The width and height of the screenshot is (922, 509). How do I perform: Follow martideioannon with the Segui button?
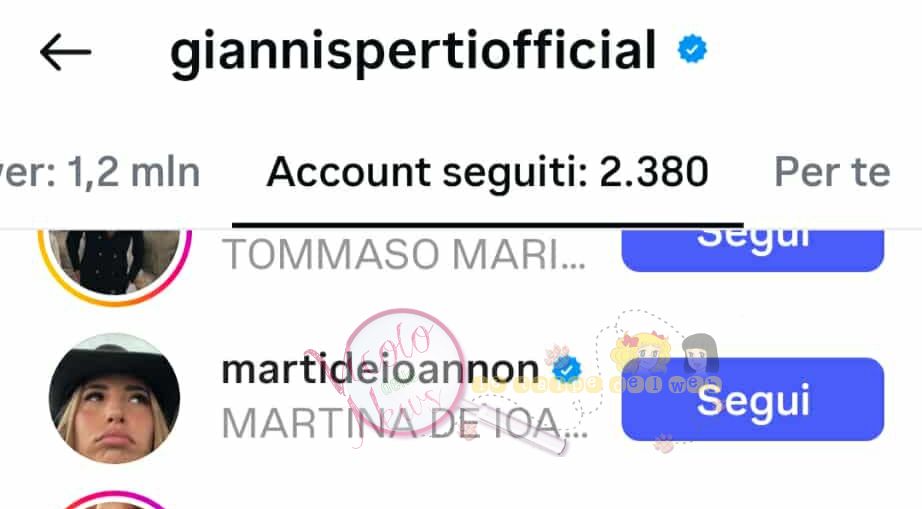pyautogui.click(x=752, y=399)
